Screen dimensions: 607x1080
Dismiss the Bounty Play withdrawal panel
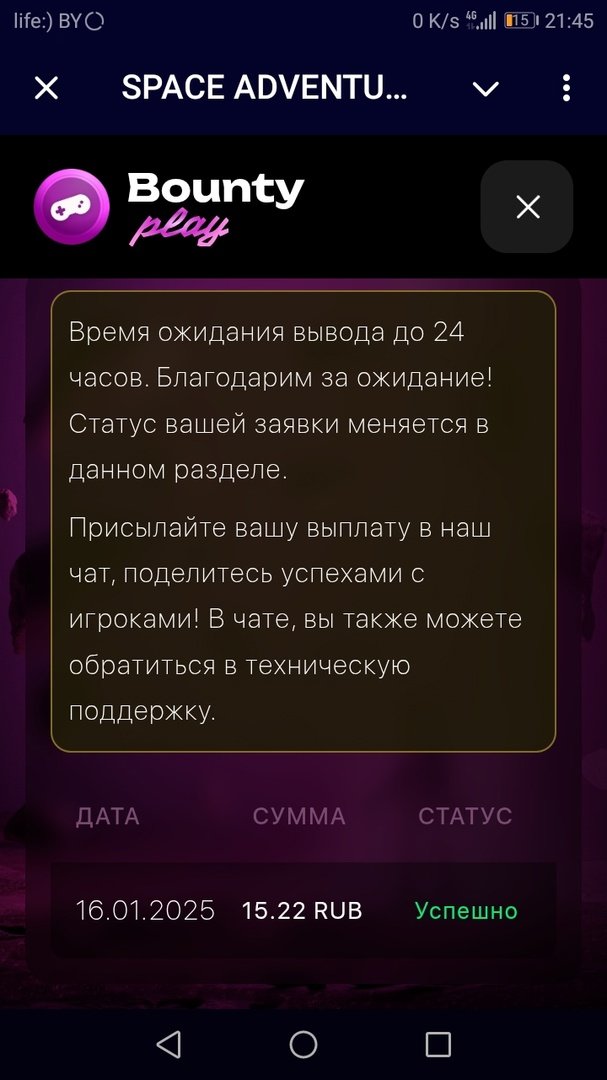[x=527, y=207]
